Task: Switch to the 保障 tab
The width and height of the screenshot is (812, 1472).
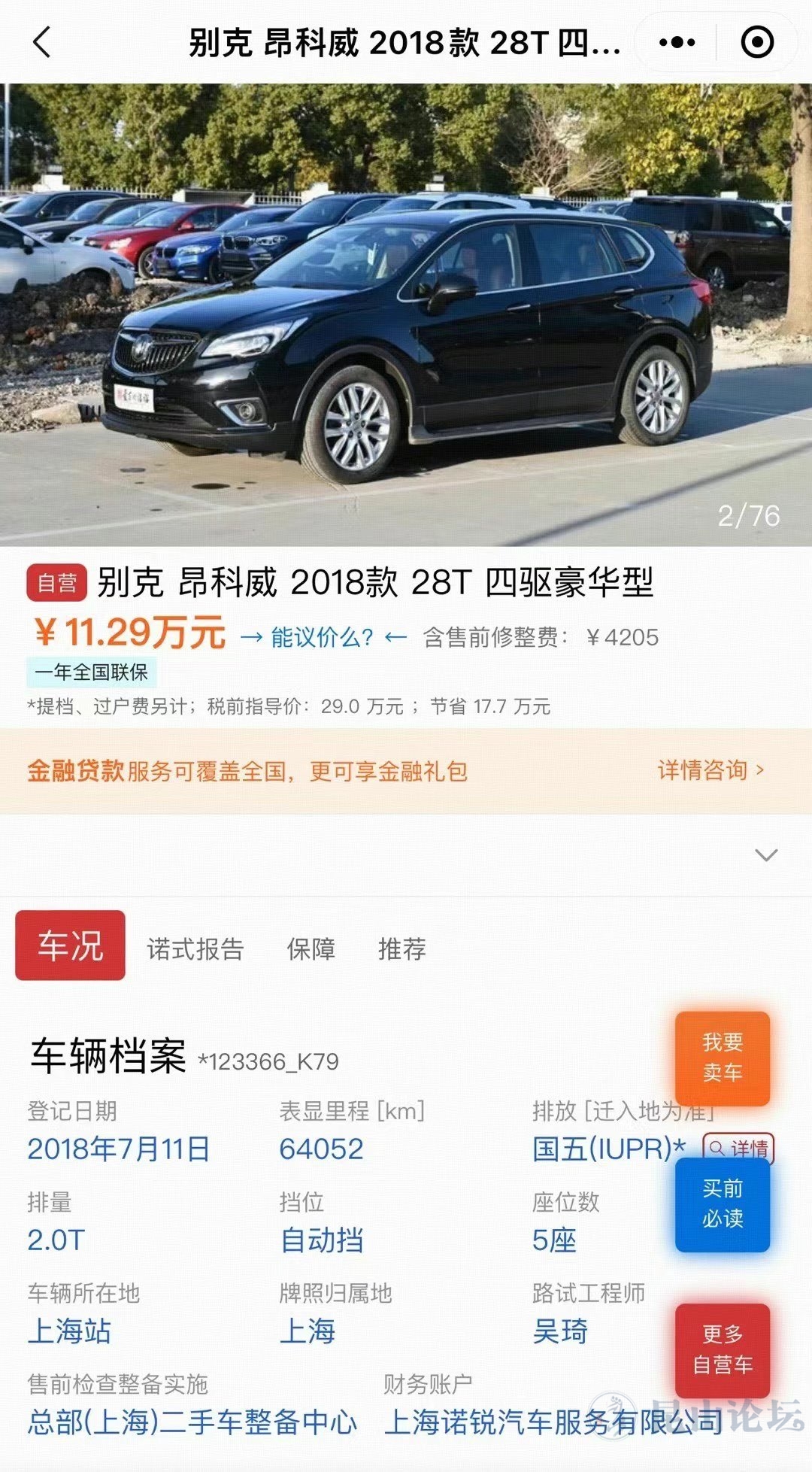Action: 311,949
